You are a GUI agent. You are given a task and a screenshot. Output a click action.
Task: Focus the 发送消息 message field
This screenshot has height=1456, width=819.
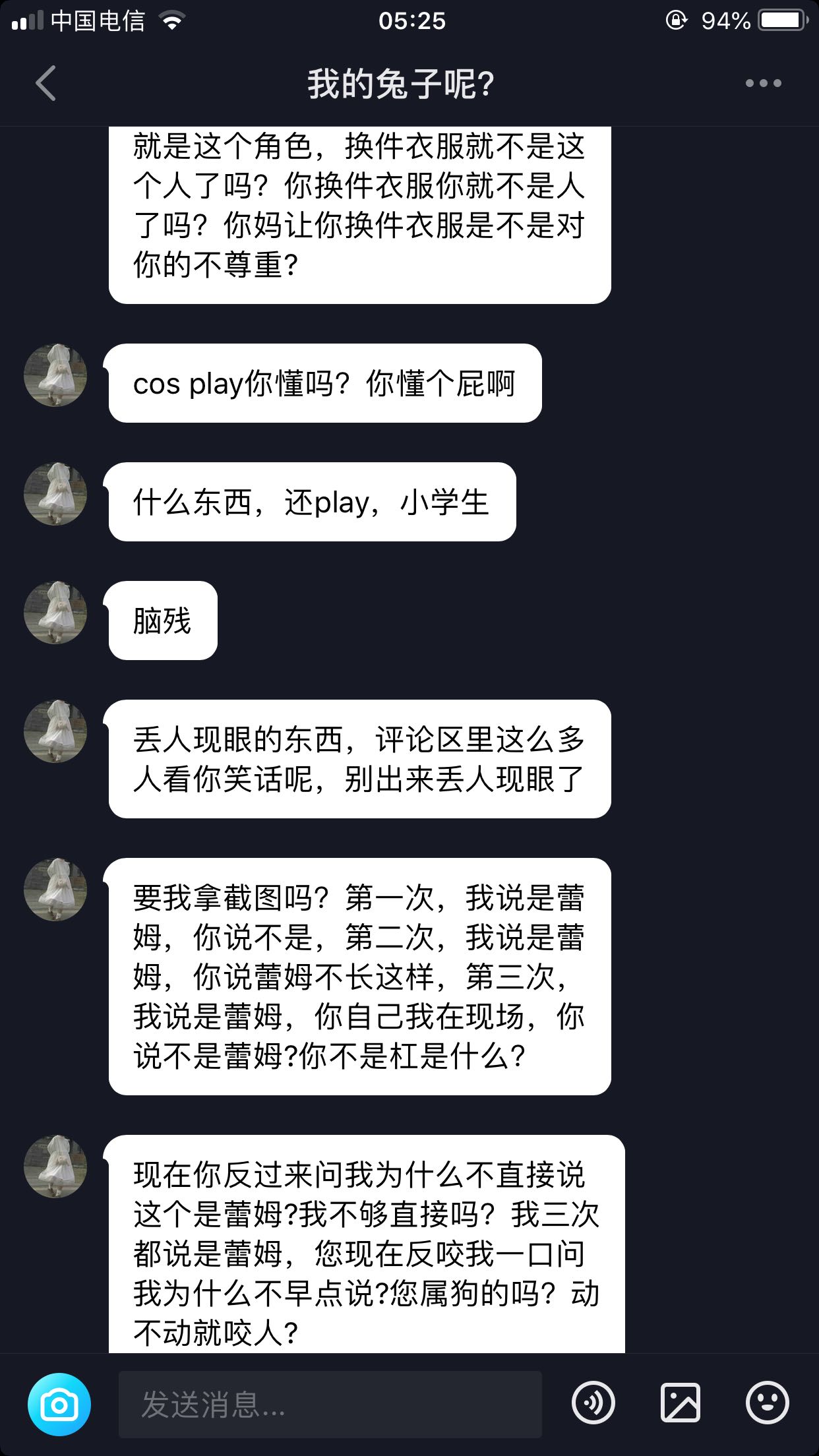point(330,1405)
